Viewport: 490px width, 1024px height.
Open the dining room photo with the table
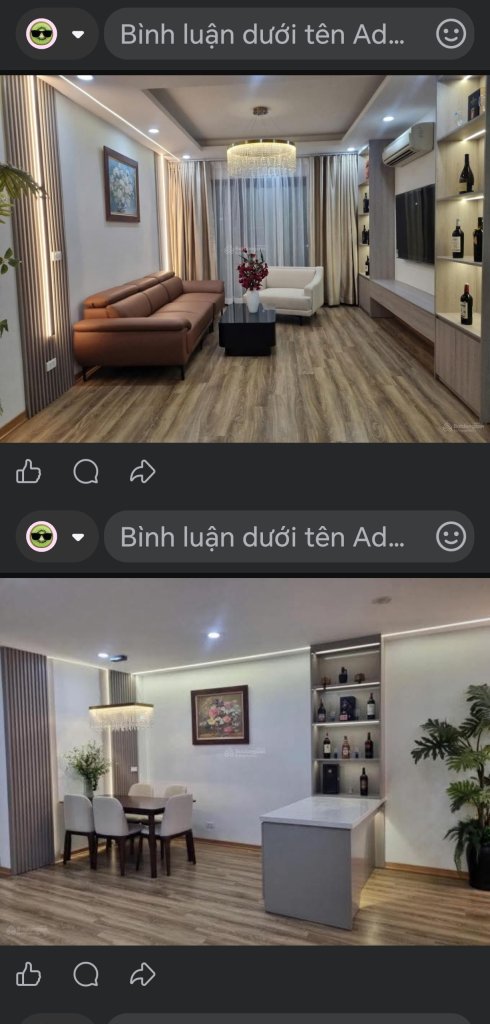tap(245, 761)
